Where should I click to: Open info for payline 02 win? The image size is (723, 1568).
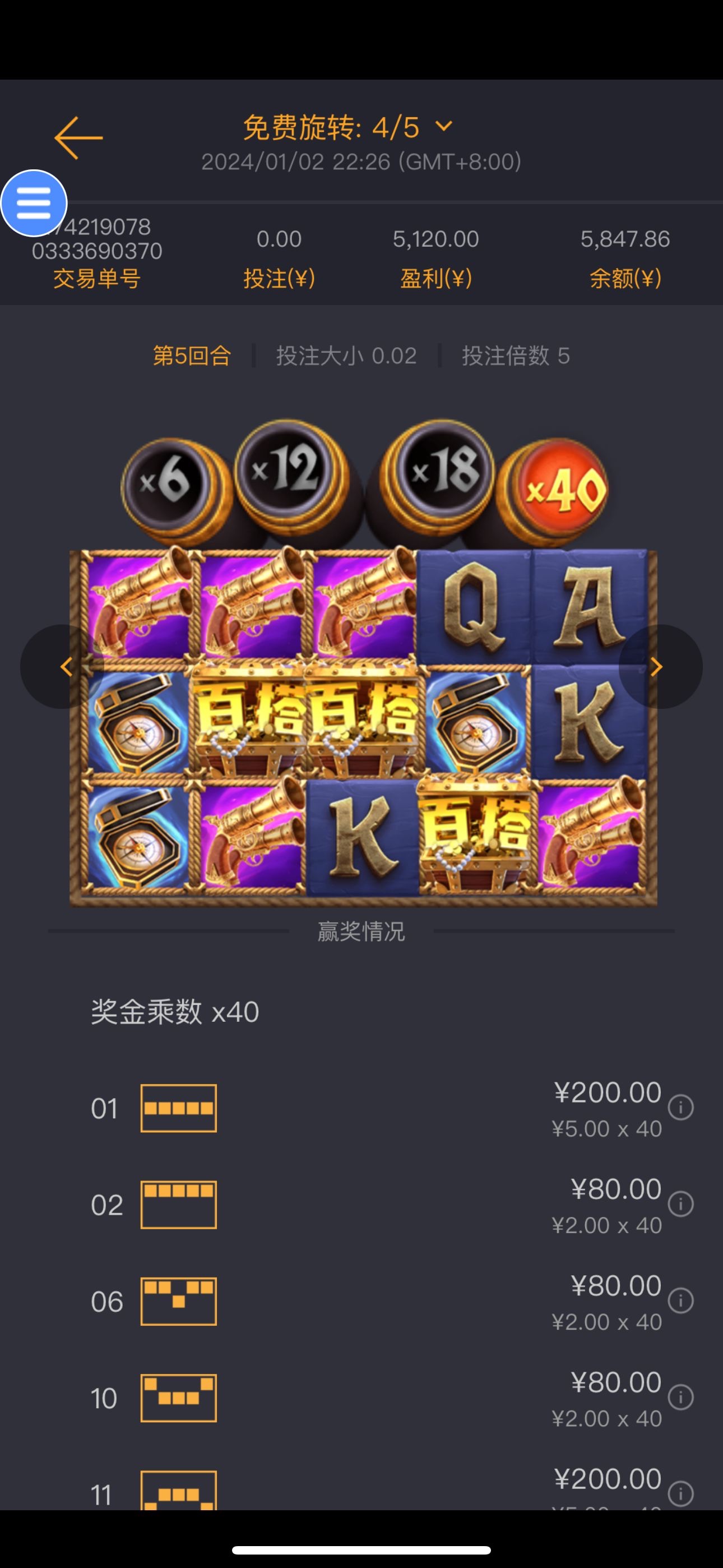tap(680, 1203)
